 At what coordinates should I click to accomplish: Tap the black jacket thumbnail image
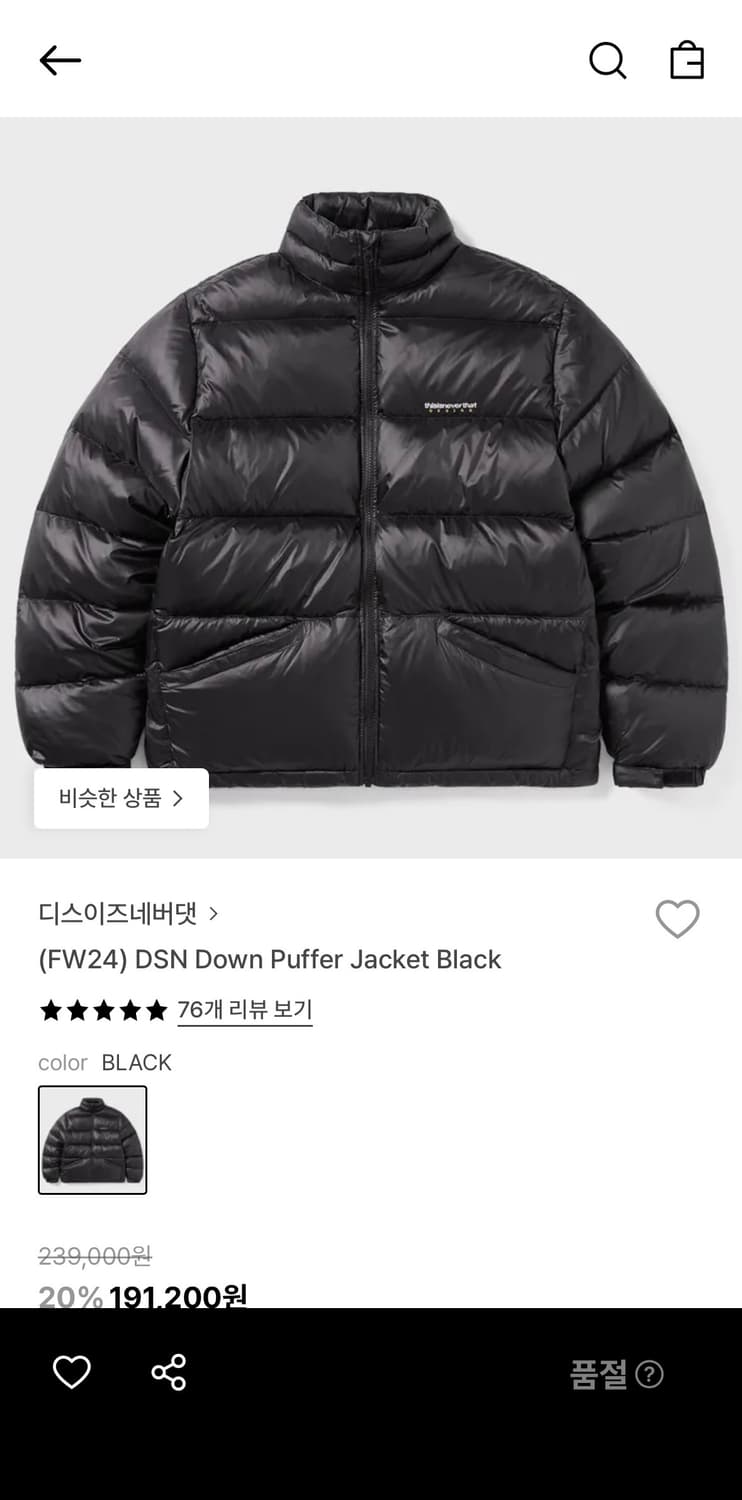92,1139
